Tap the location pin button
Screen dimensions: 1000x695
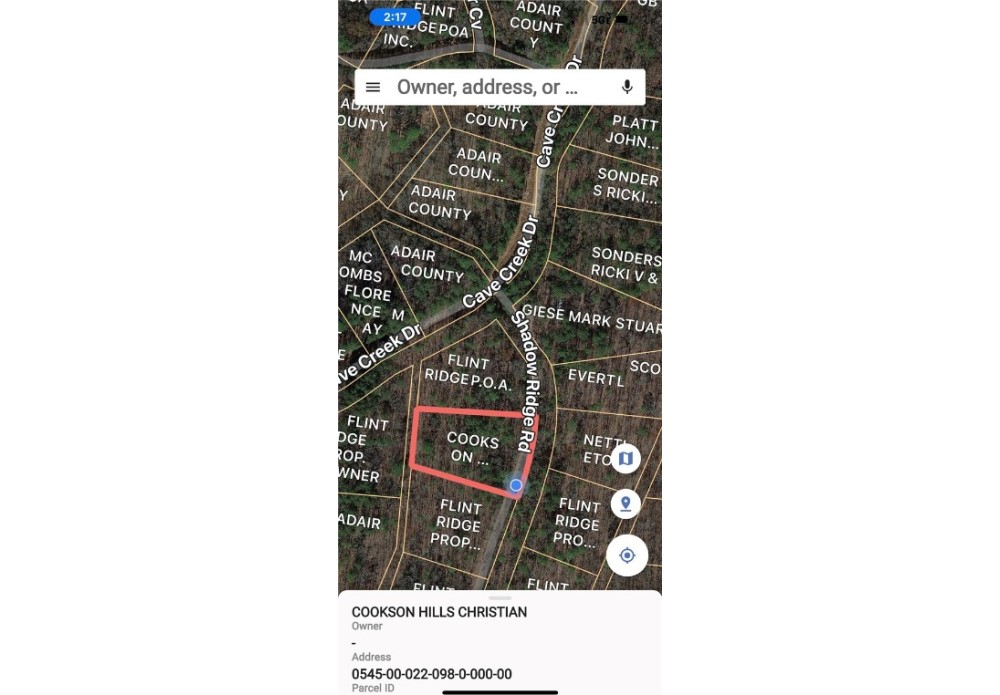pos(626,503)
